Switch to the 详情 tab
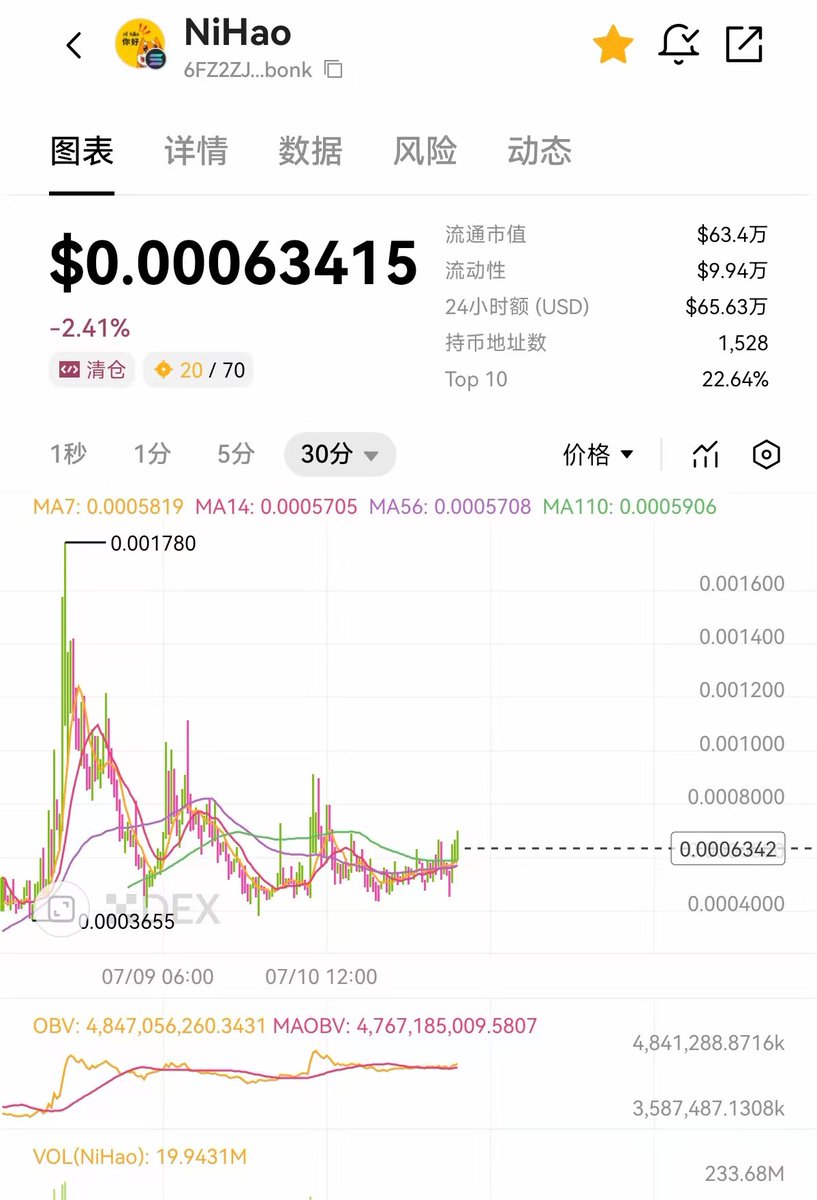Viewport: 817px width, 1200px height. point(196,151)
